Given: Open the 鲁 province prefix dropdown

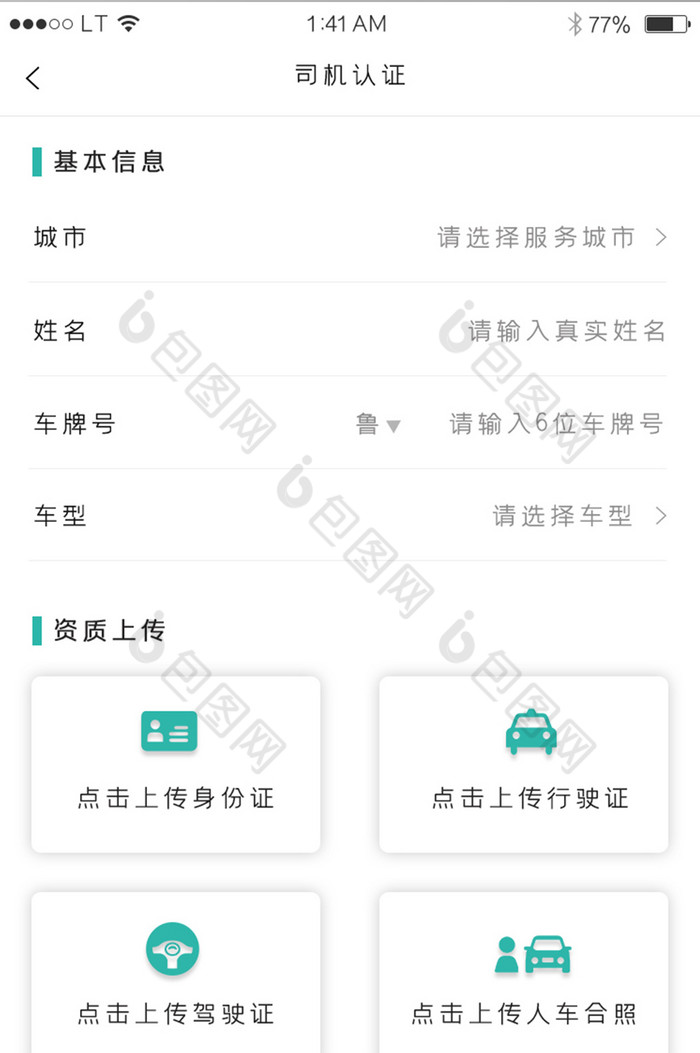Looking at the screenshot, I should [x=378, y=425].
